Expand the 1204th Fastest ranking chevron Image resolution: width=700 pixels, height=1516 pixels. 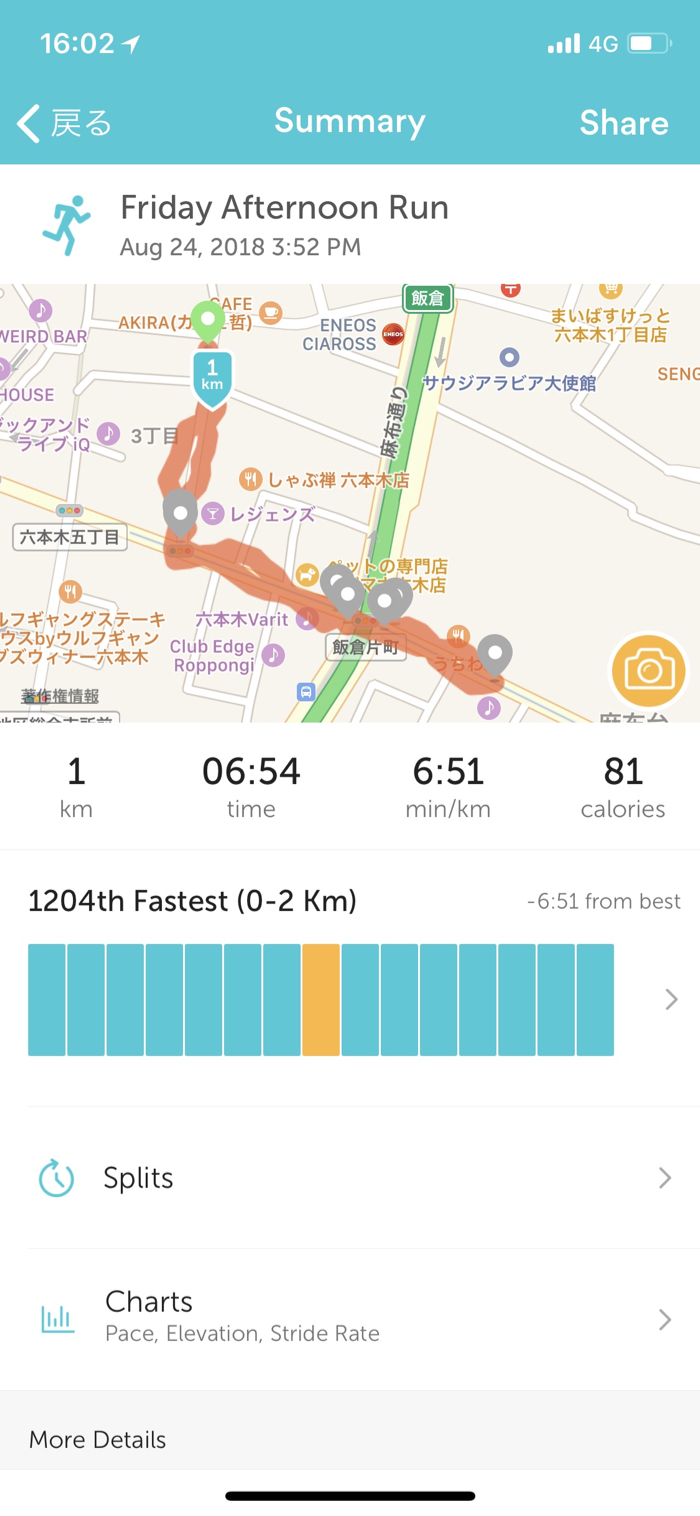[x=671, y=999]
